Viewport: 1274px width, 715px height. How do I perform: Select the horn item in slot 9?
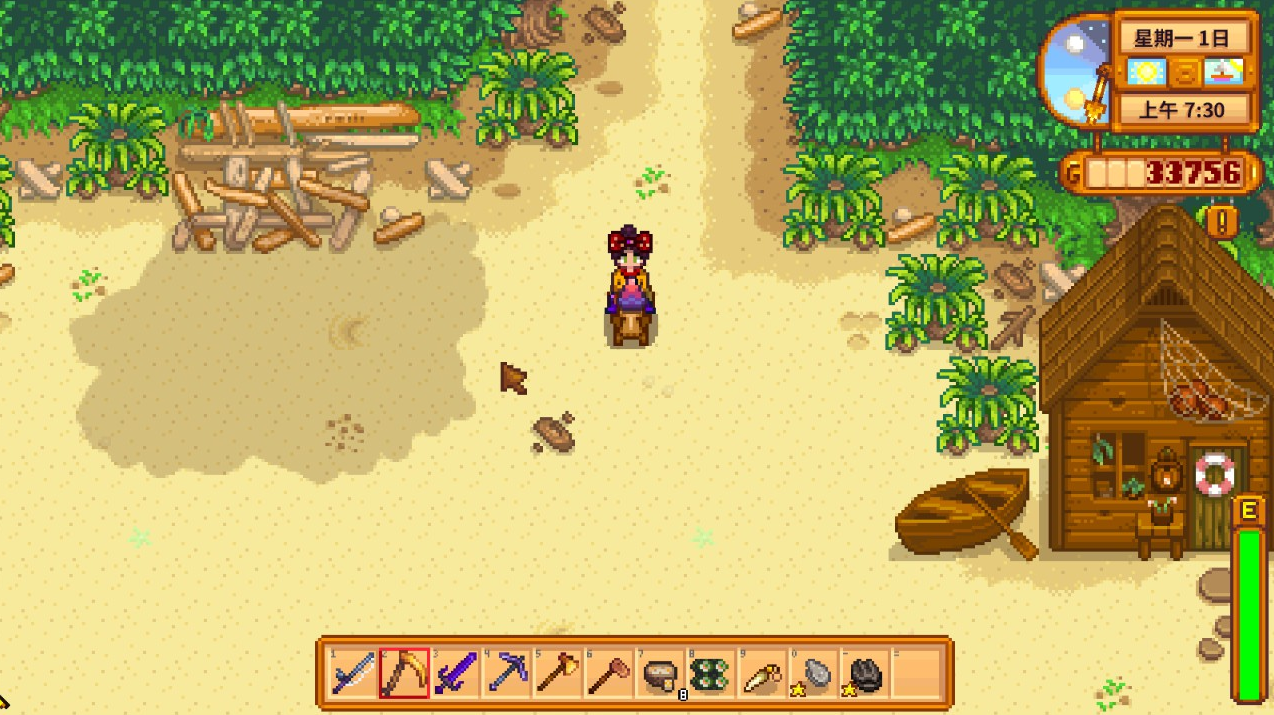[x=763, y=673]
